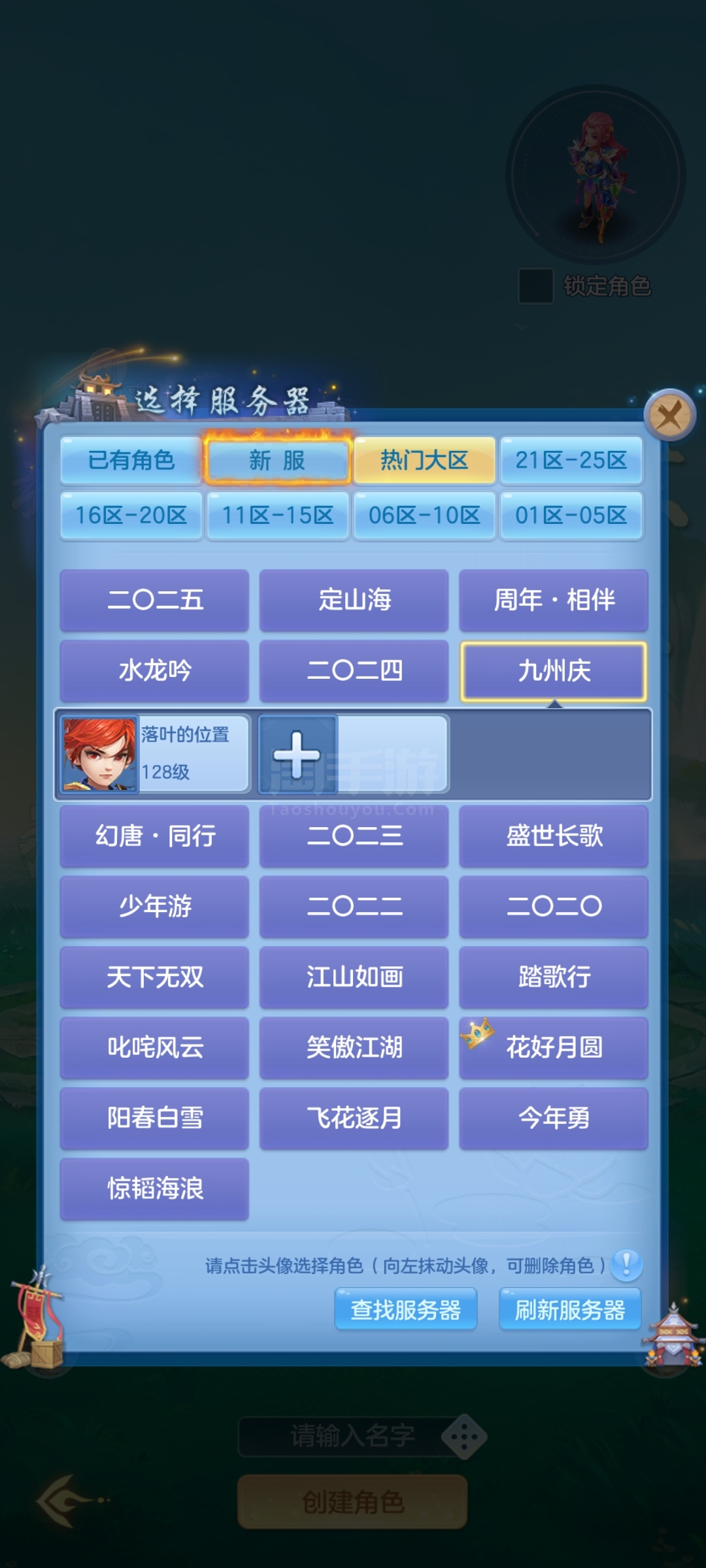Select the 盛世长歌 server
The image size is (706, 1568).
coord(554,836)
